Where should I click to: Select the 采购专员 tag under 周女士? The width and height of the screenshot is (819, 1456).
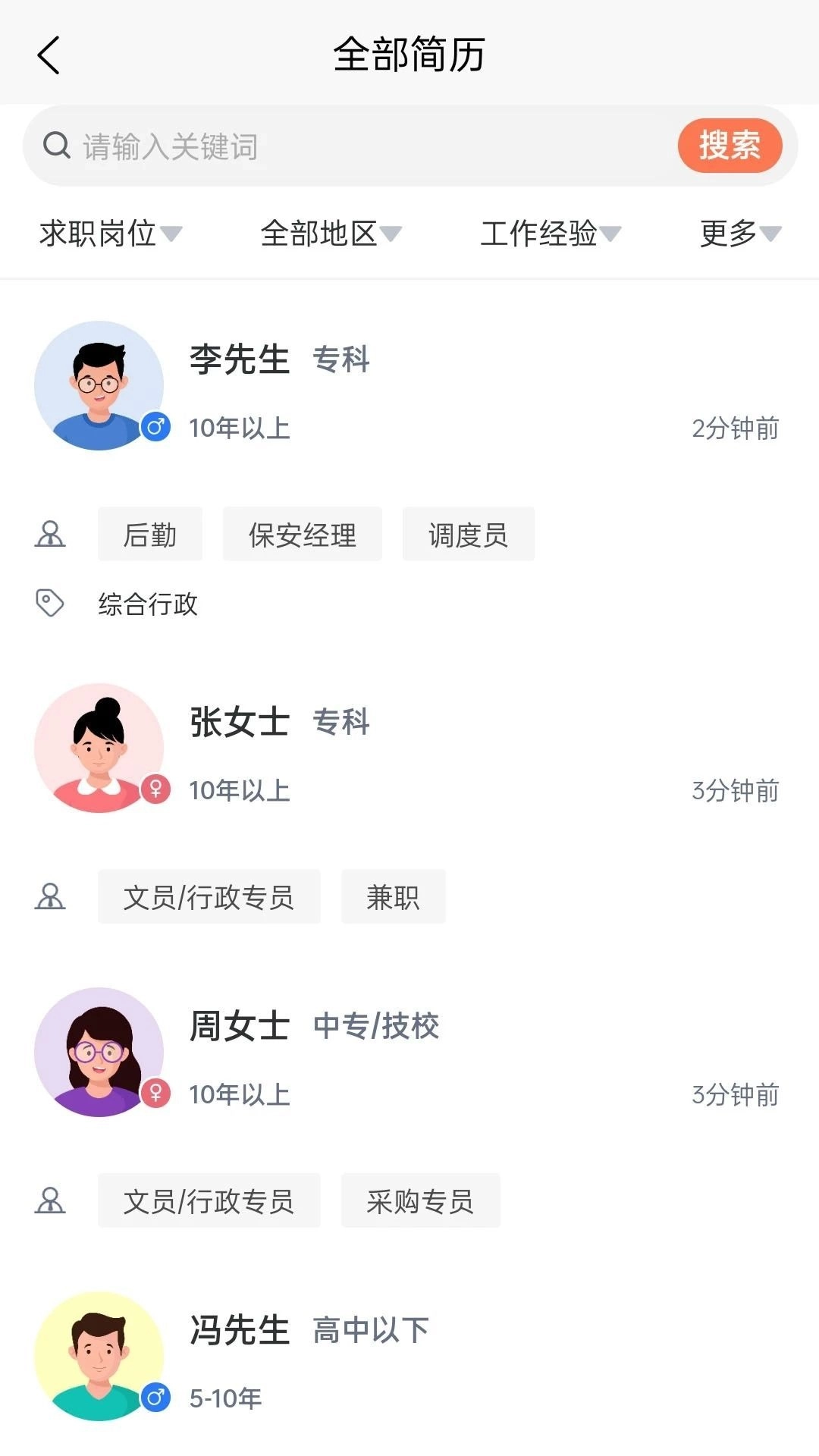point(421,1200)
